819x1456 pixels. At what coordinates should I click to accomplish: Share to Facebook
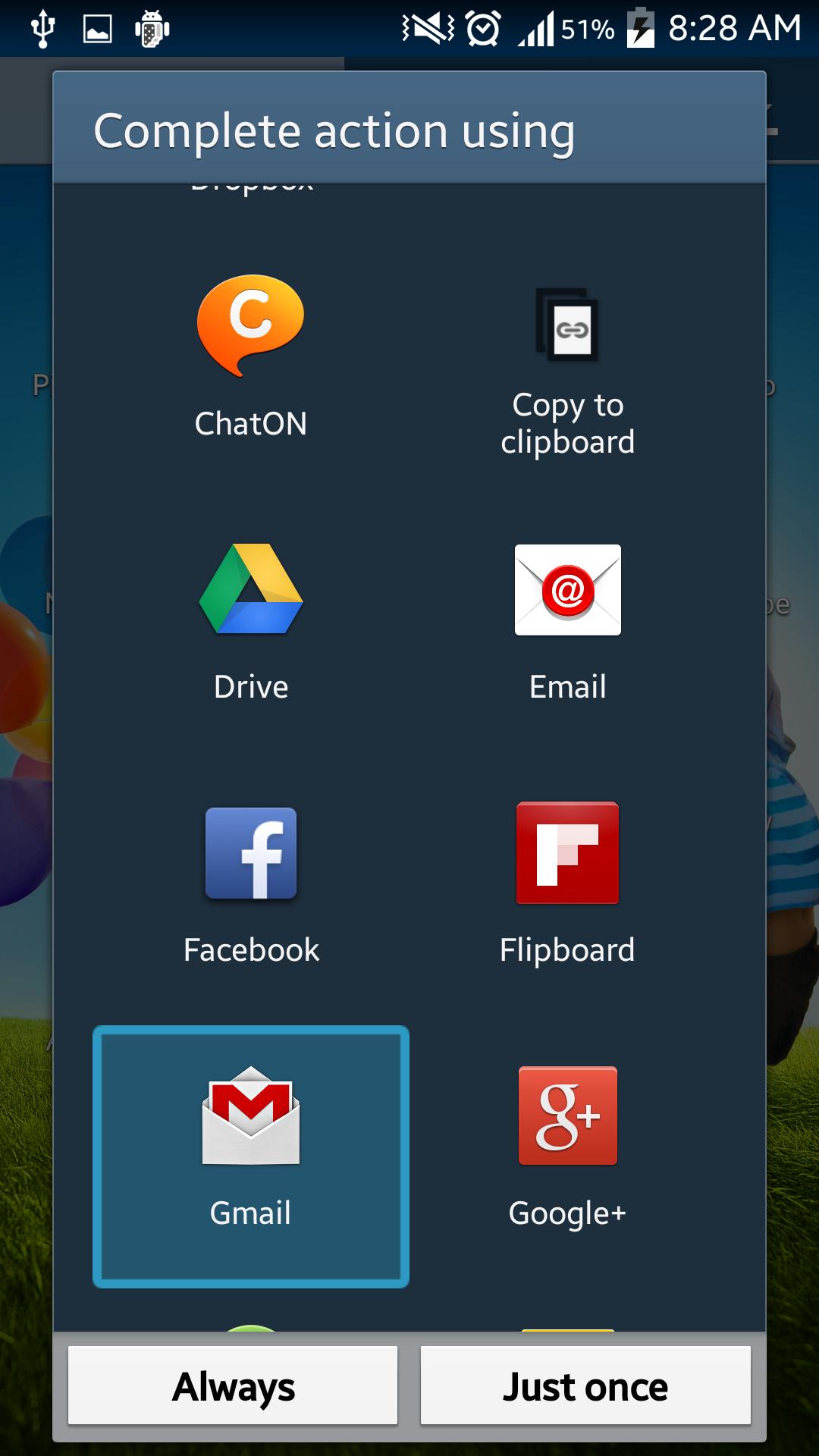[x=250, y=883]
